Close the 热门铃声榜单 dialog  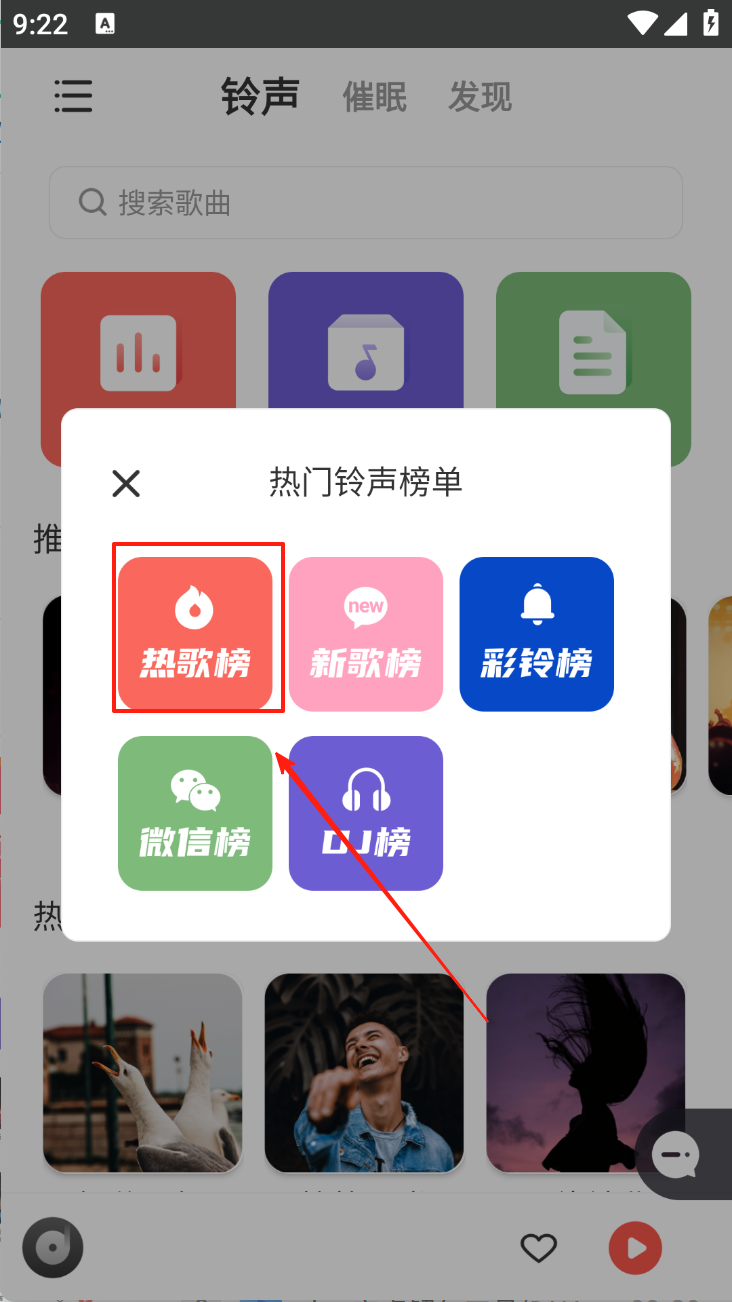click(126, 484)
